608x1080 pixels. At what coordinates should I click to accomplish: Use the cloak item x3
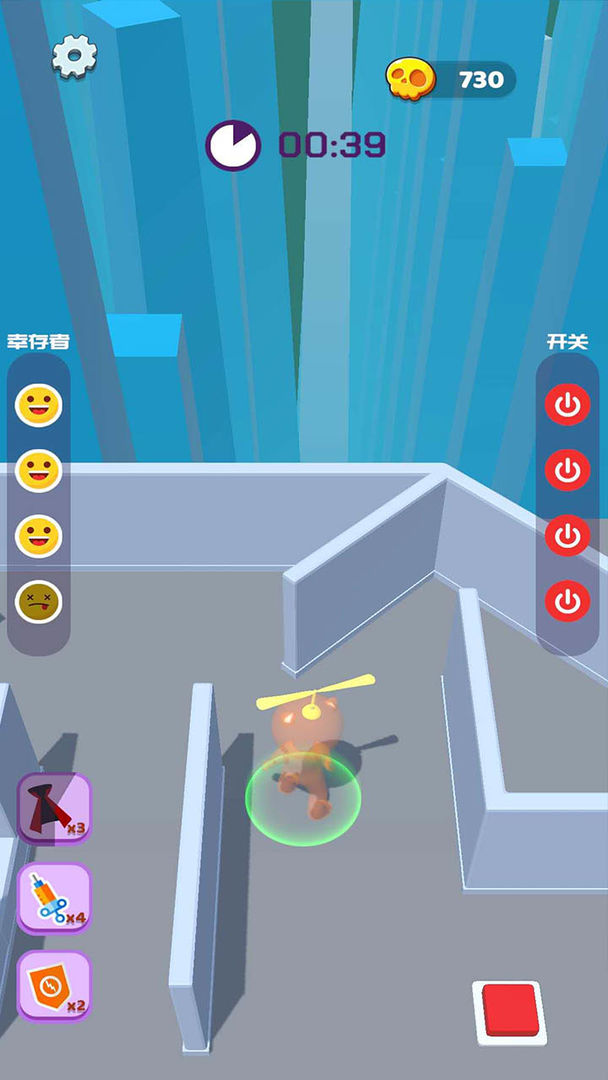(x=54, y=808)
